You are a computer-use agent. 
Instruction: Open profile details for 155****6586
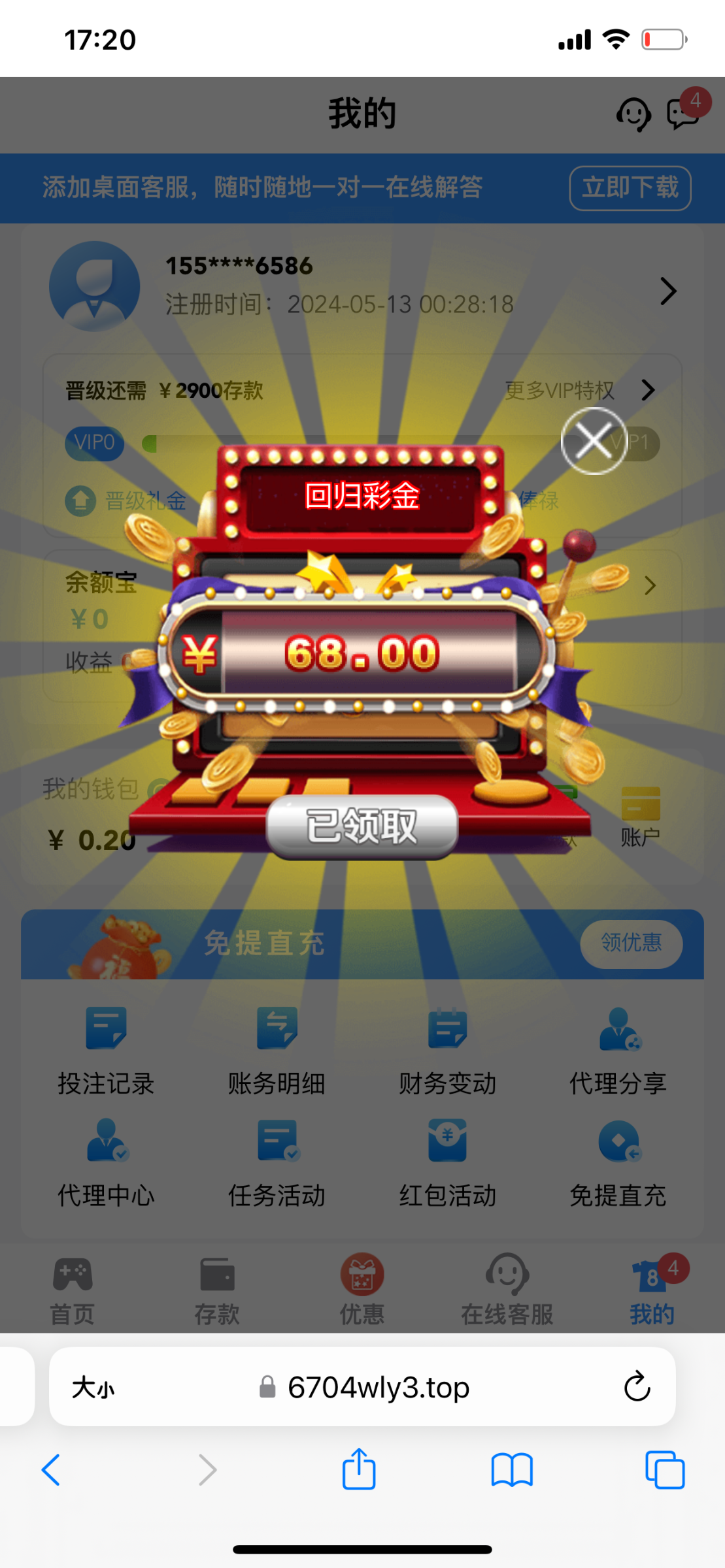[x=667, y=291]
